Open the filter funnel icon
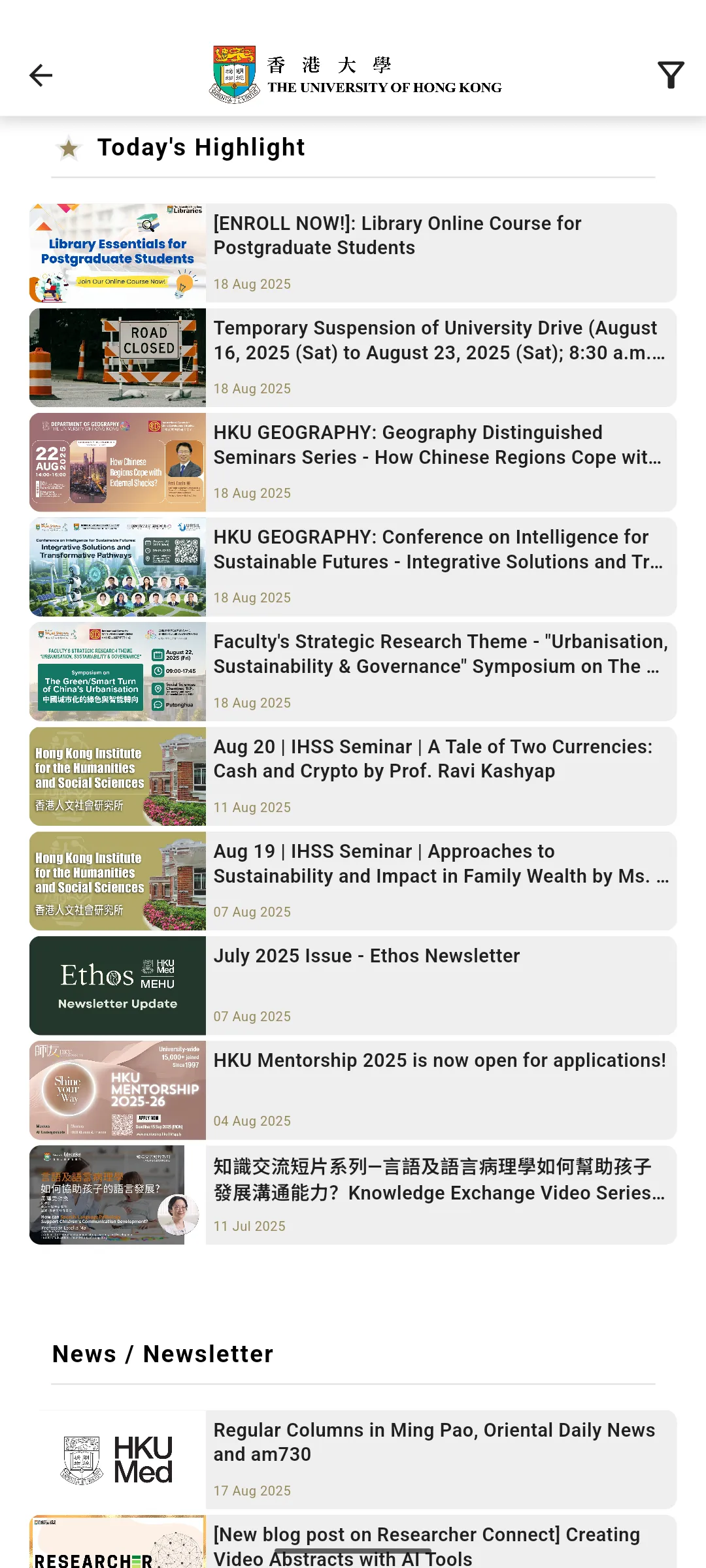Viewport: 706px width, 1568px height. click(671, 75)
